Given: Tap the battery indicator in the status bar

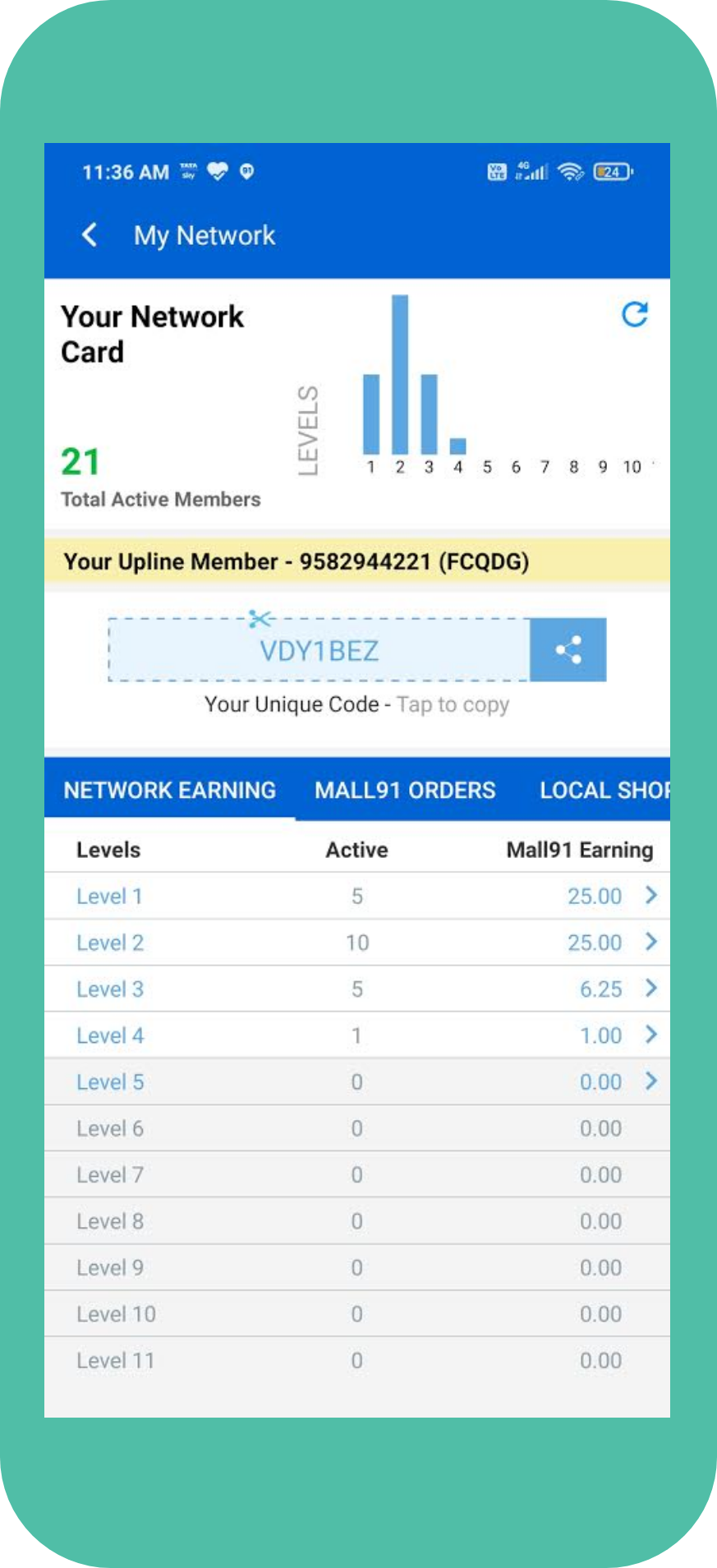Looking at the screenshot, I should [611, 173].
